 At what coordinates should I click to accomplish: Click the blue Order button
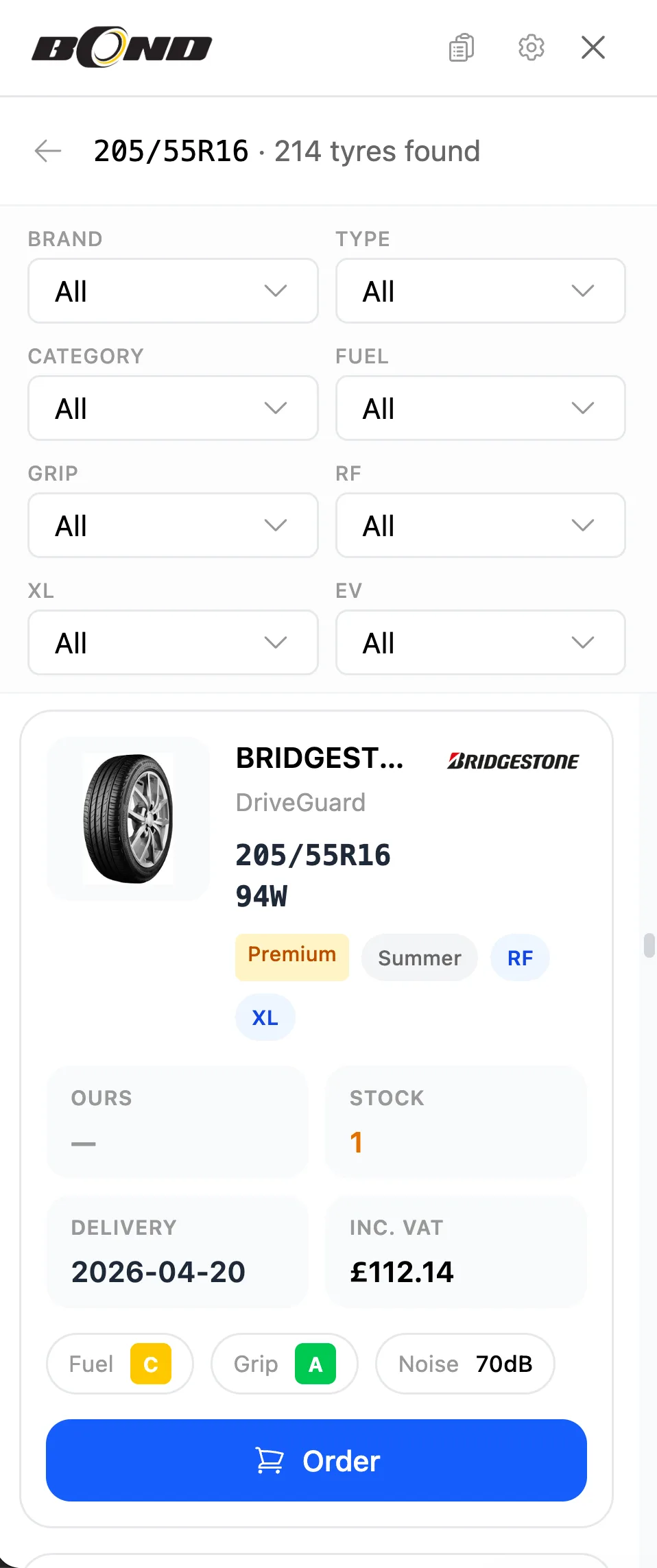coord(316,1460)
